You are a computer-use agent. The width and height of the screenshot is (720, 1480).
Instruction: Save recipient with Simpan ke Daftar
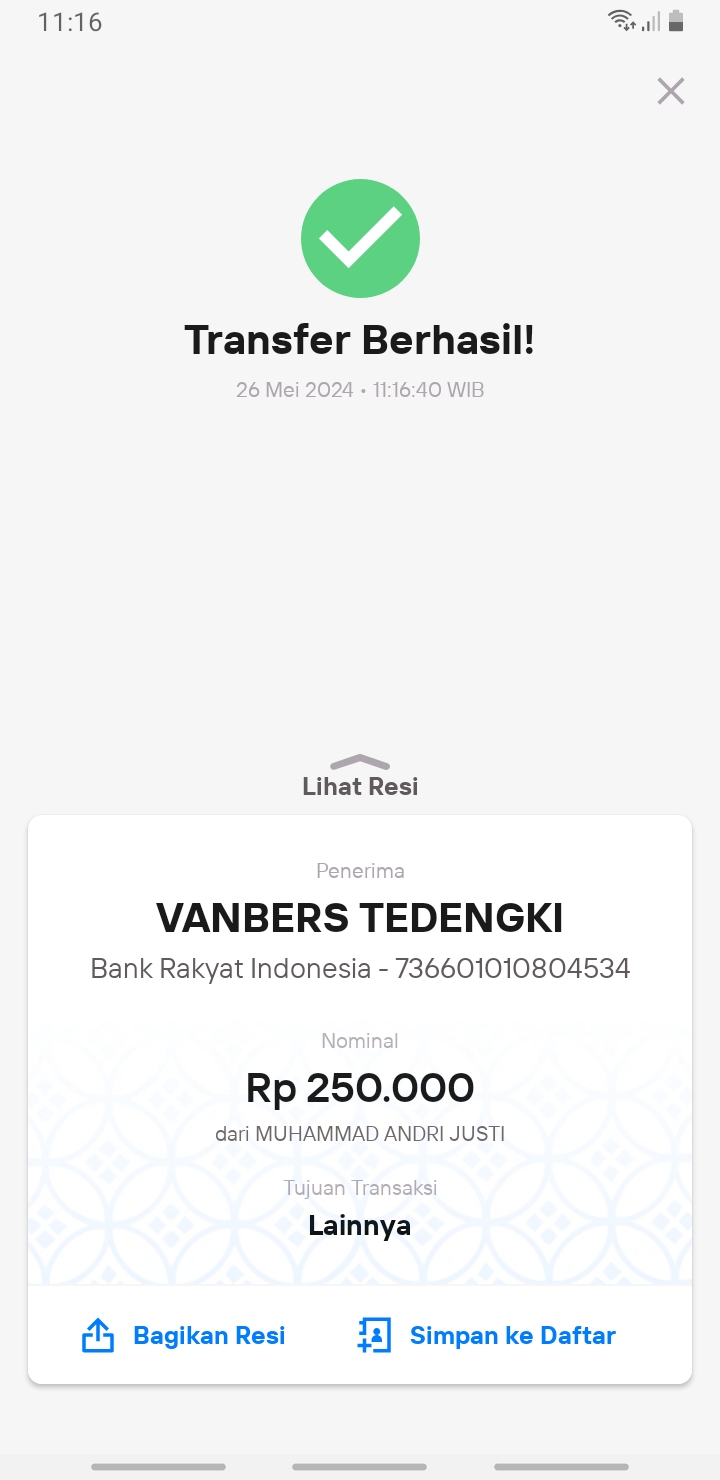coord(487,1336)
